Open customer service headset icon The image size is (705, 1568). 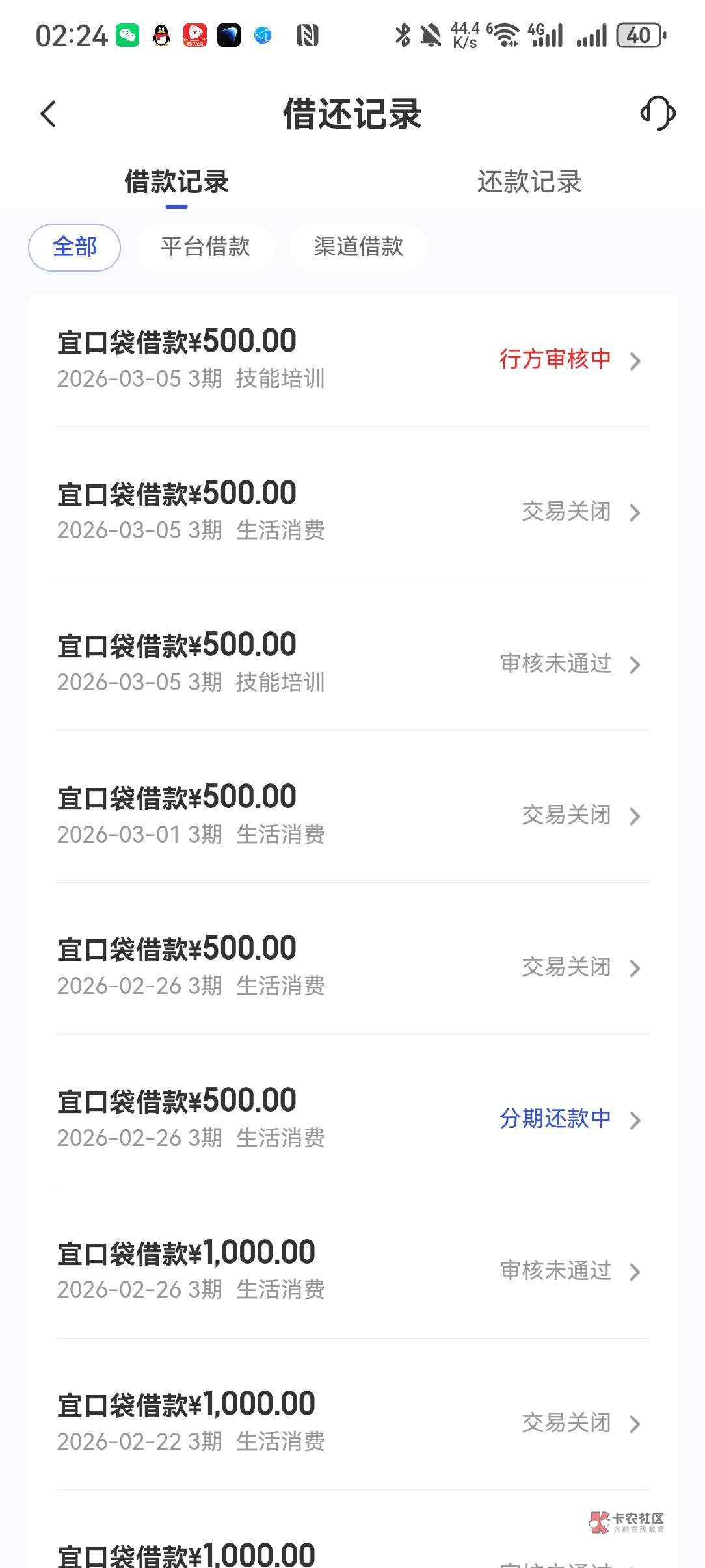point(658,114)
